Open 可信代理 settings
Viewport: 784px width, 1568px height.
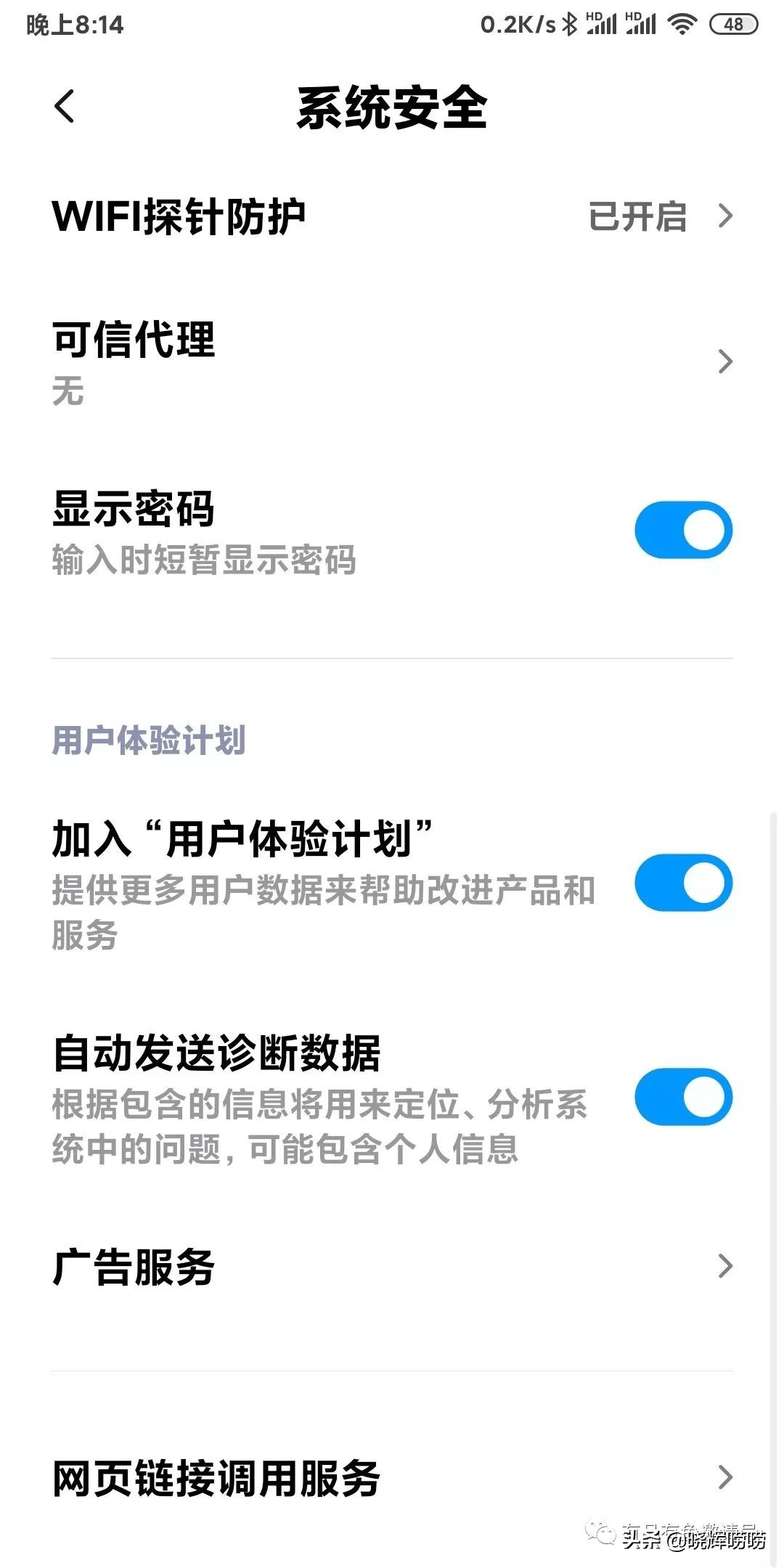point(392,362)
